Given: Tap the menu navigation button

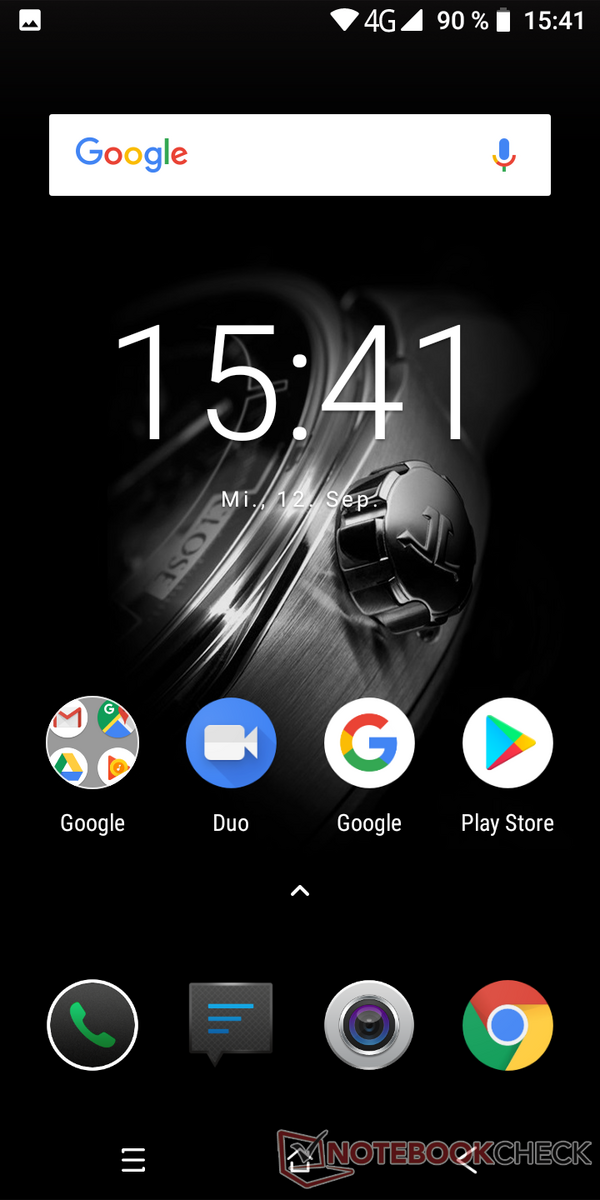Looking at the screenshot, I should (133, 1160).
